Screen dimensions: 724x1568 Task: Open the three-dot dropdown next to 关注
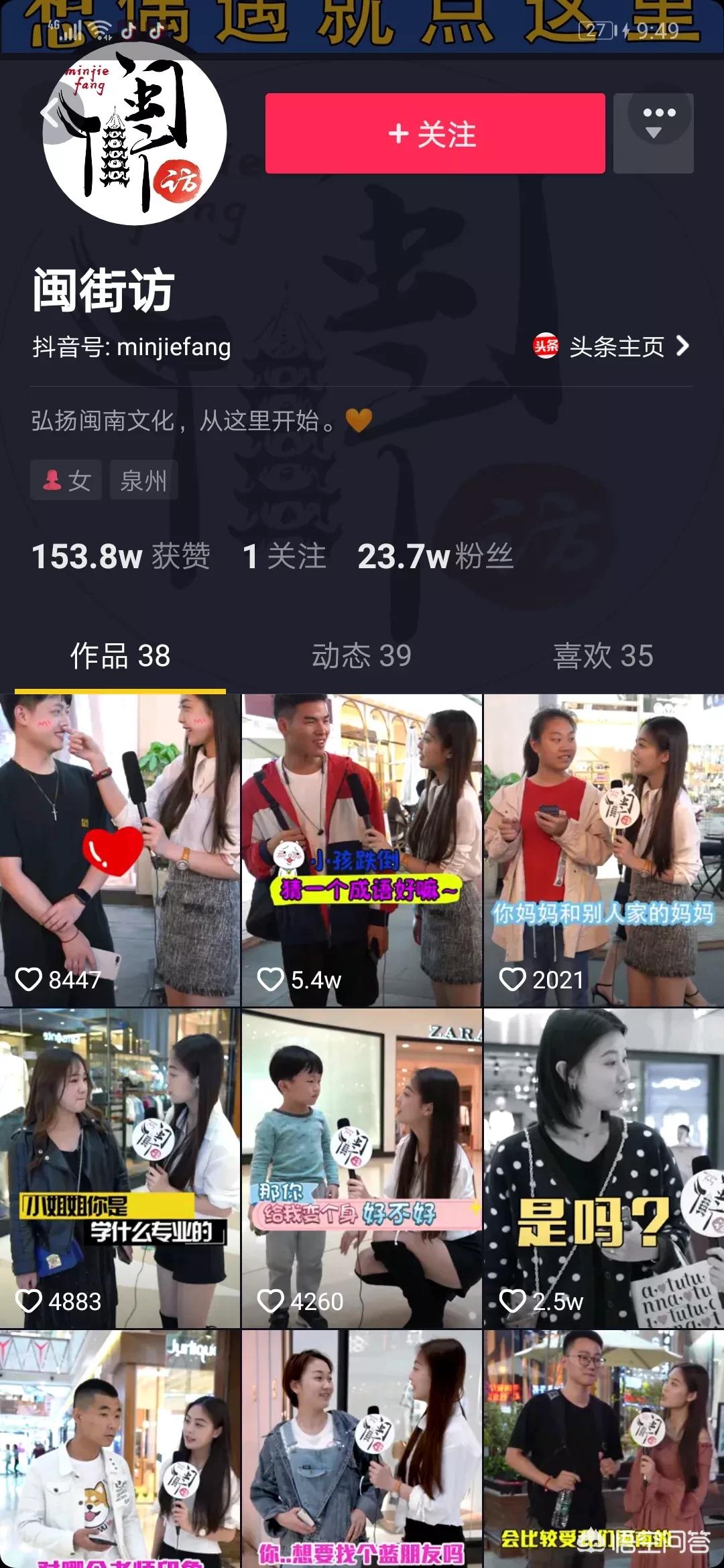click(654, 133)
